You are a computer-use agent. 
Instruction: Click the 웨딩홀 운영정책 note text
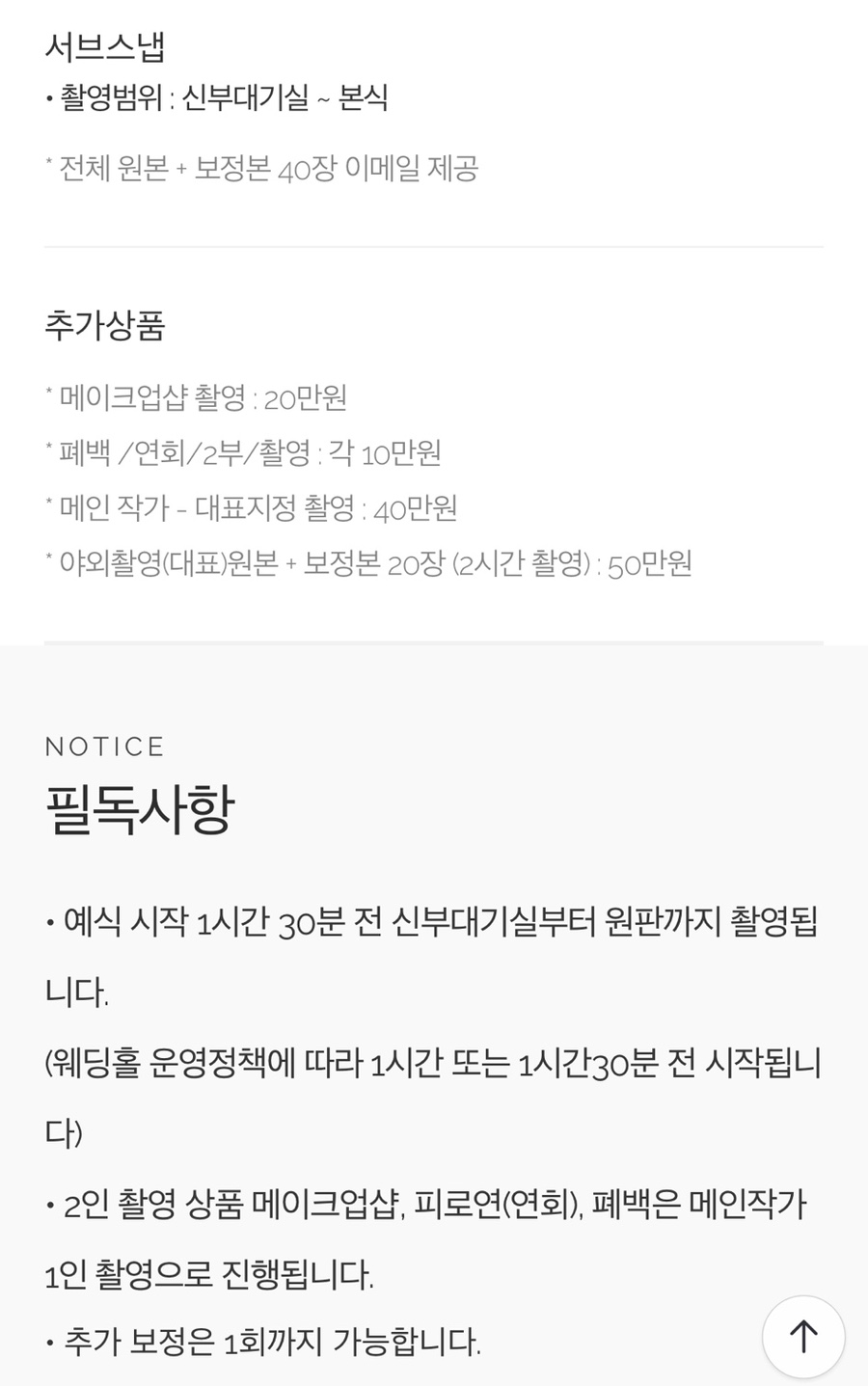pos(434,1063)
